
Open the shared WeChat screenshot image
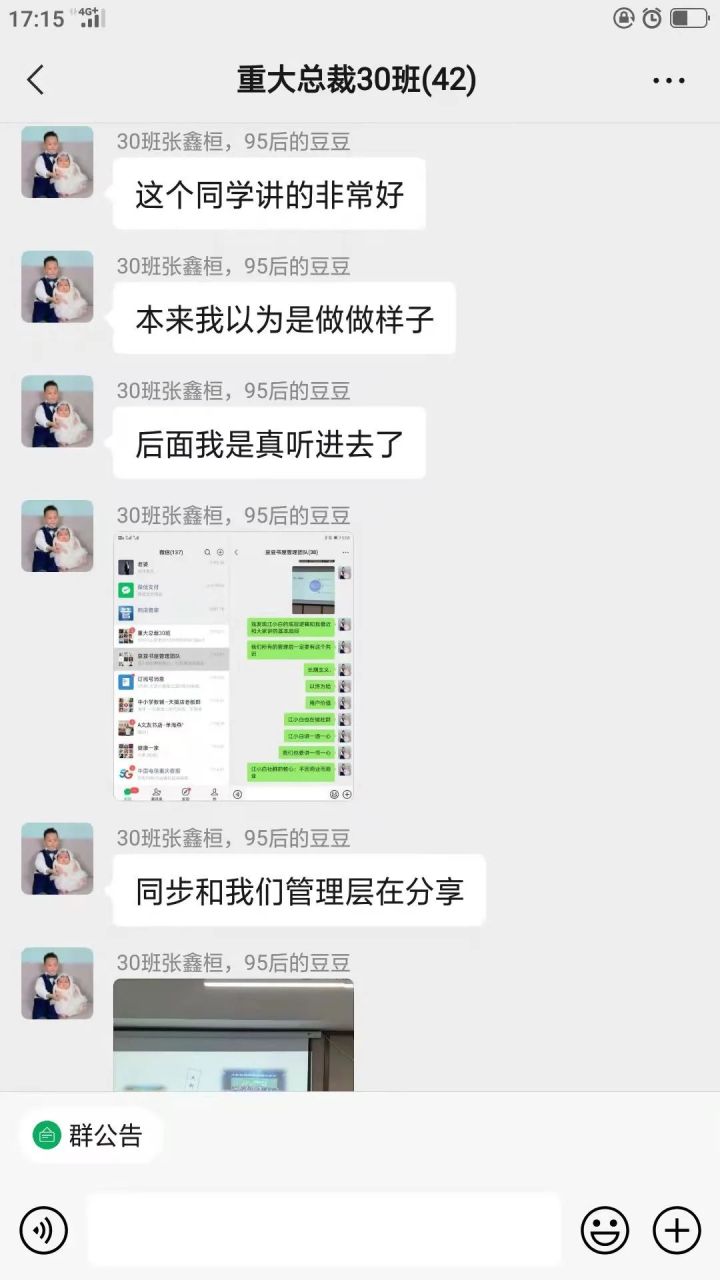click(234, 667)
